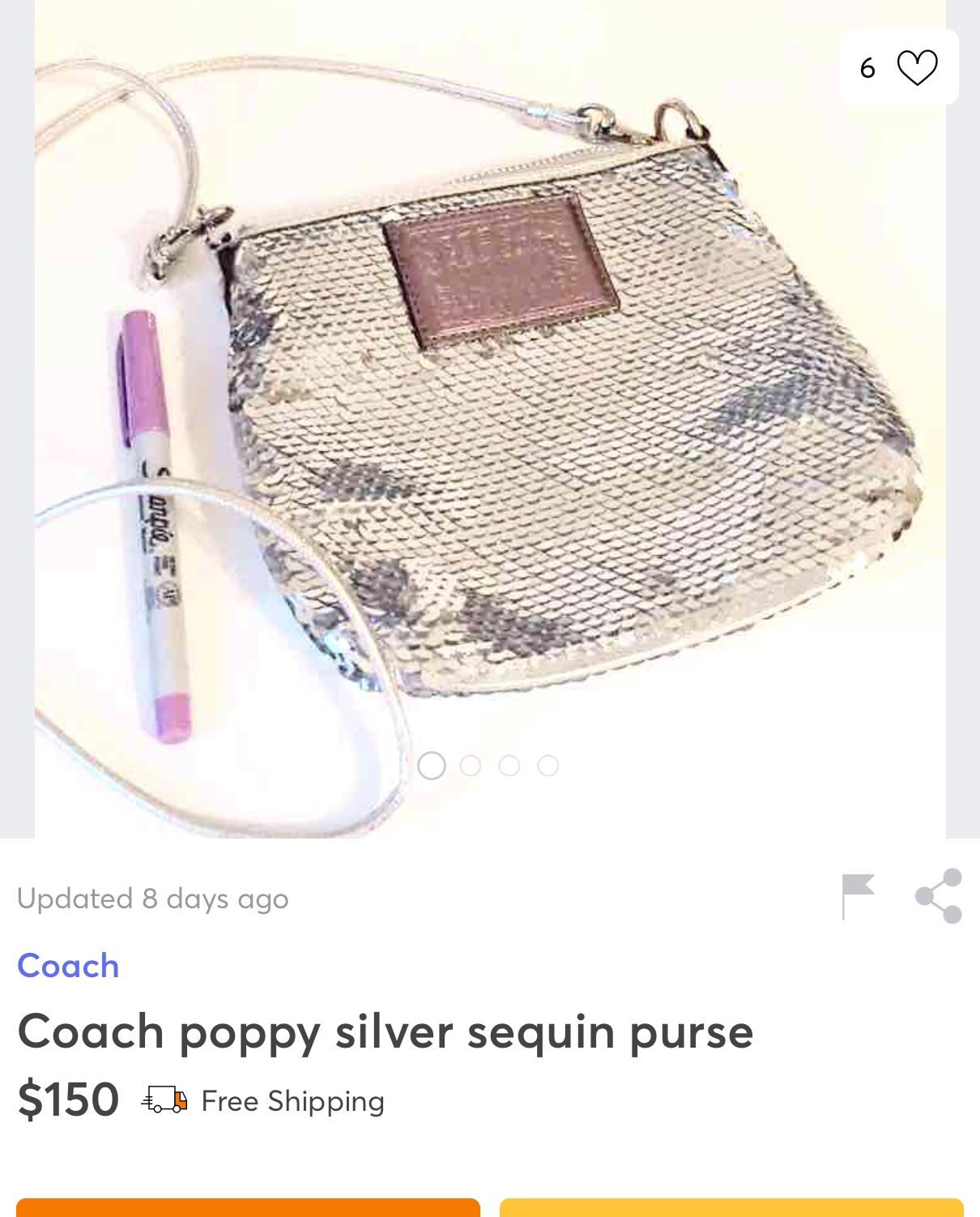Like this listing with the heart icon
Viewport: 980px width, 1217px height.
(x=917, y=67)
